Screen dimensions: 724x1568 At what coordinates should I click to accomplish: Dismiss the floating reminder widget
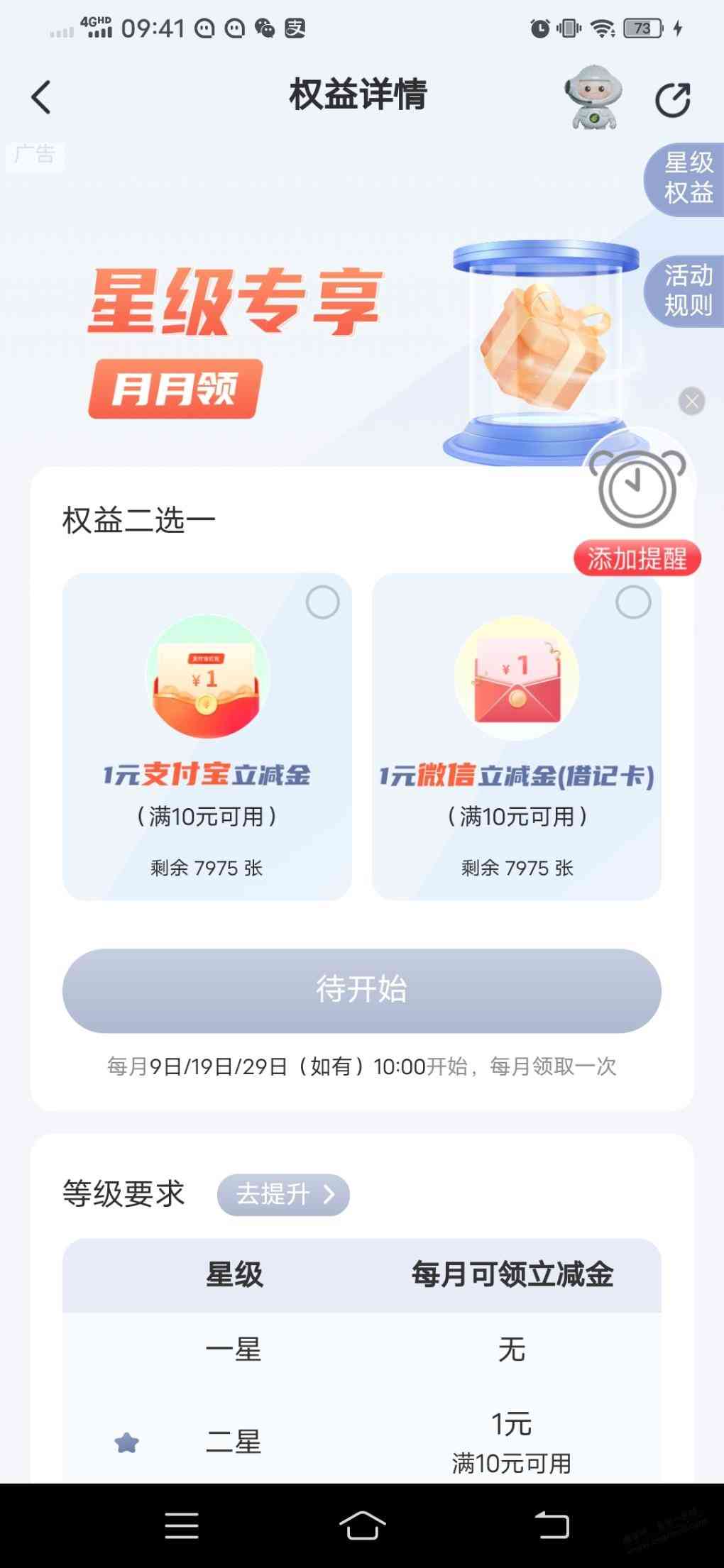click(691, 402)
